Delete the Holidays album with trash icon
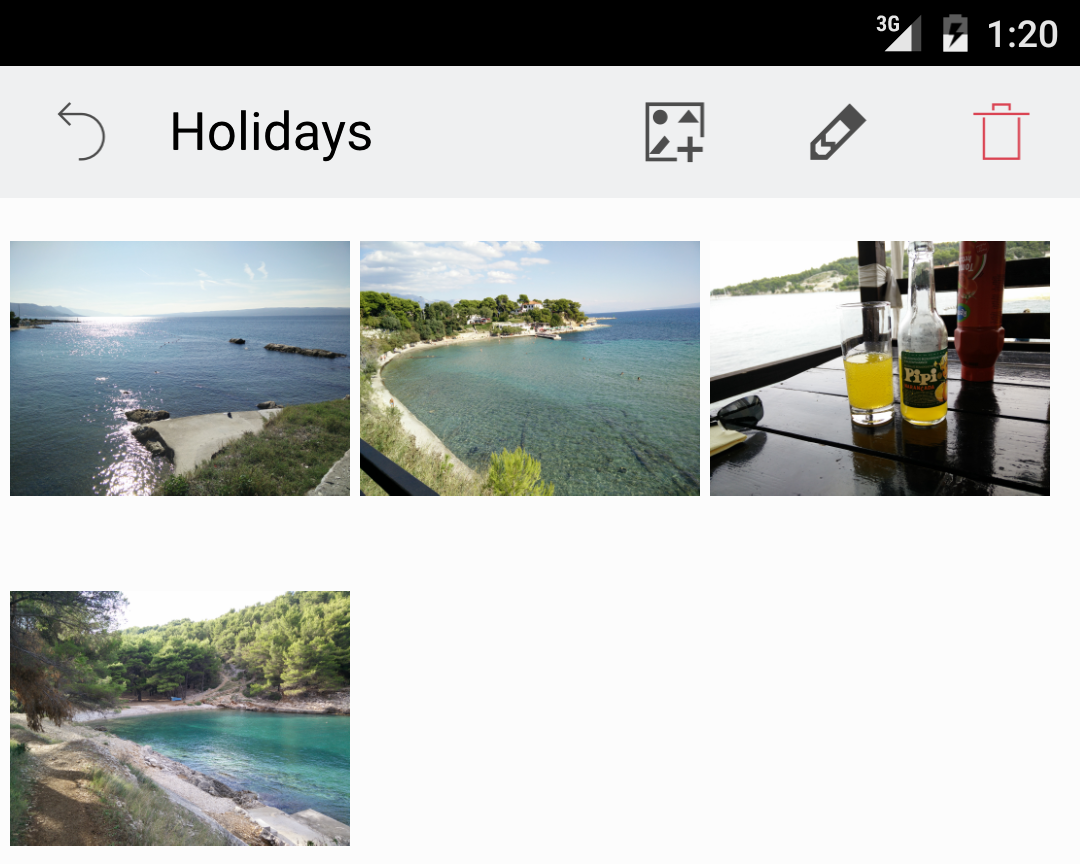This screenshot has width=1080, height=864. point(1001,132)
